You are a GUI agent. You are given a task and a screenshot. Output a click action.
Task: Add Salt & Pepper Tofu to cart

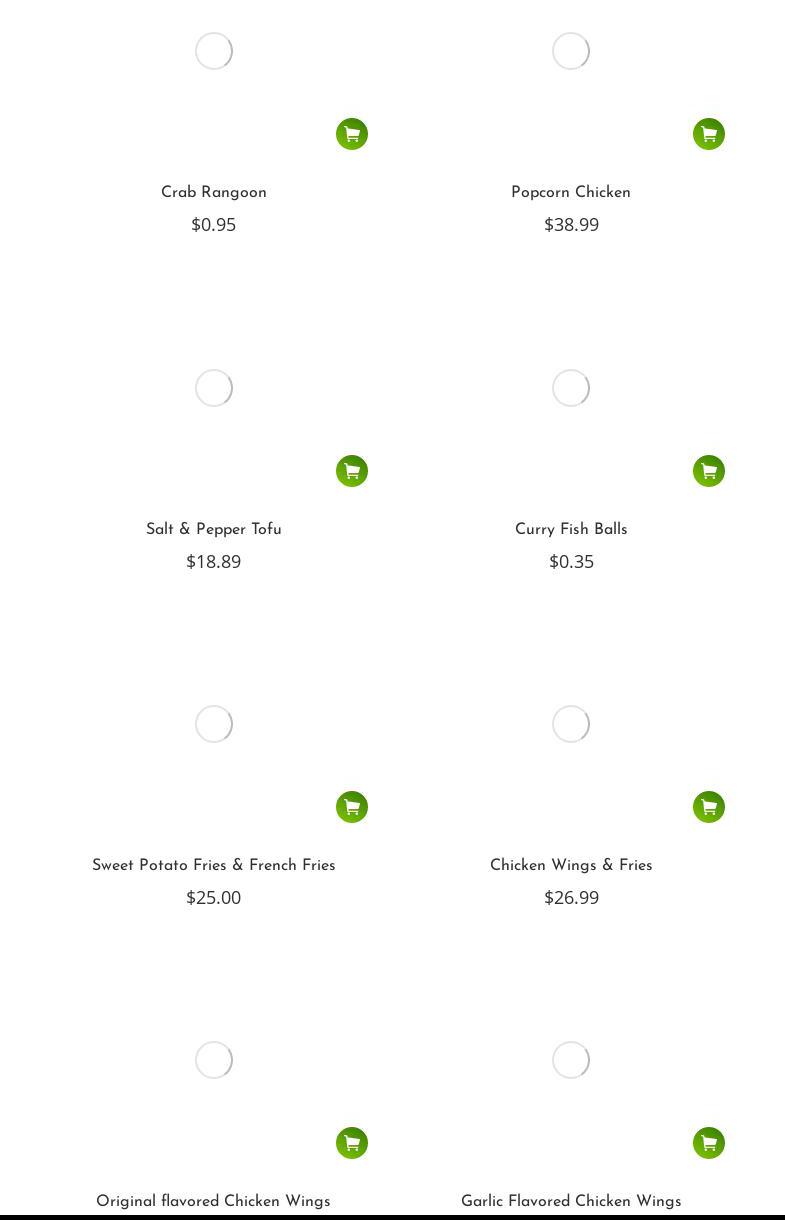(352, 471)
